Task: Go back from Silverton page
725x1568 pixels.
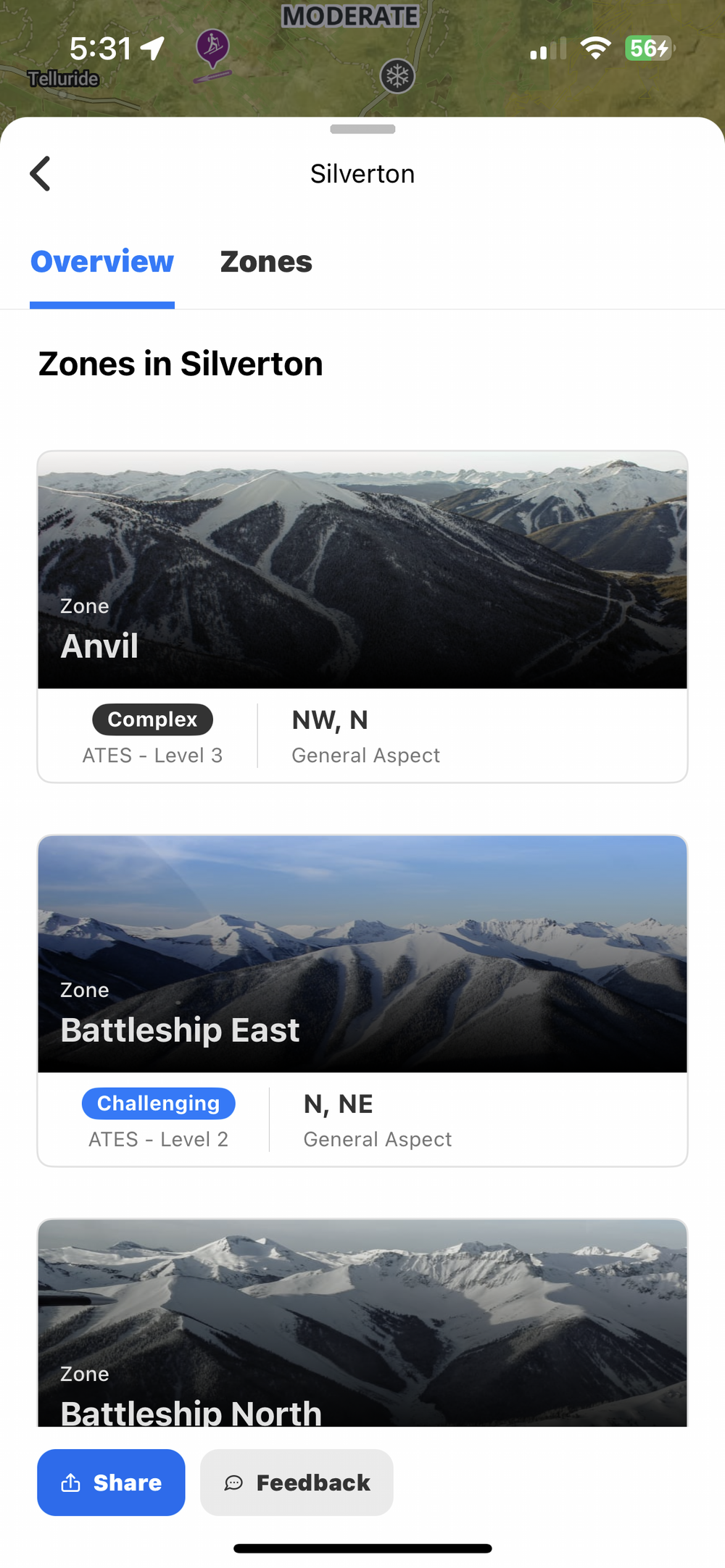Action: point(41,174)
